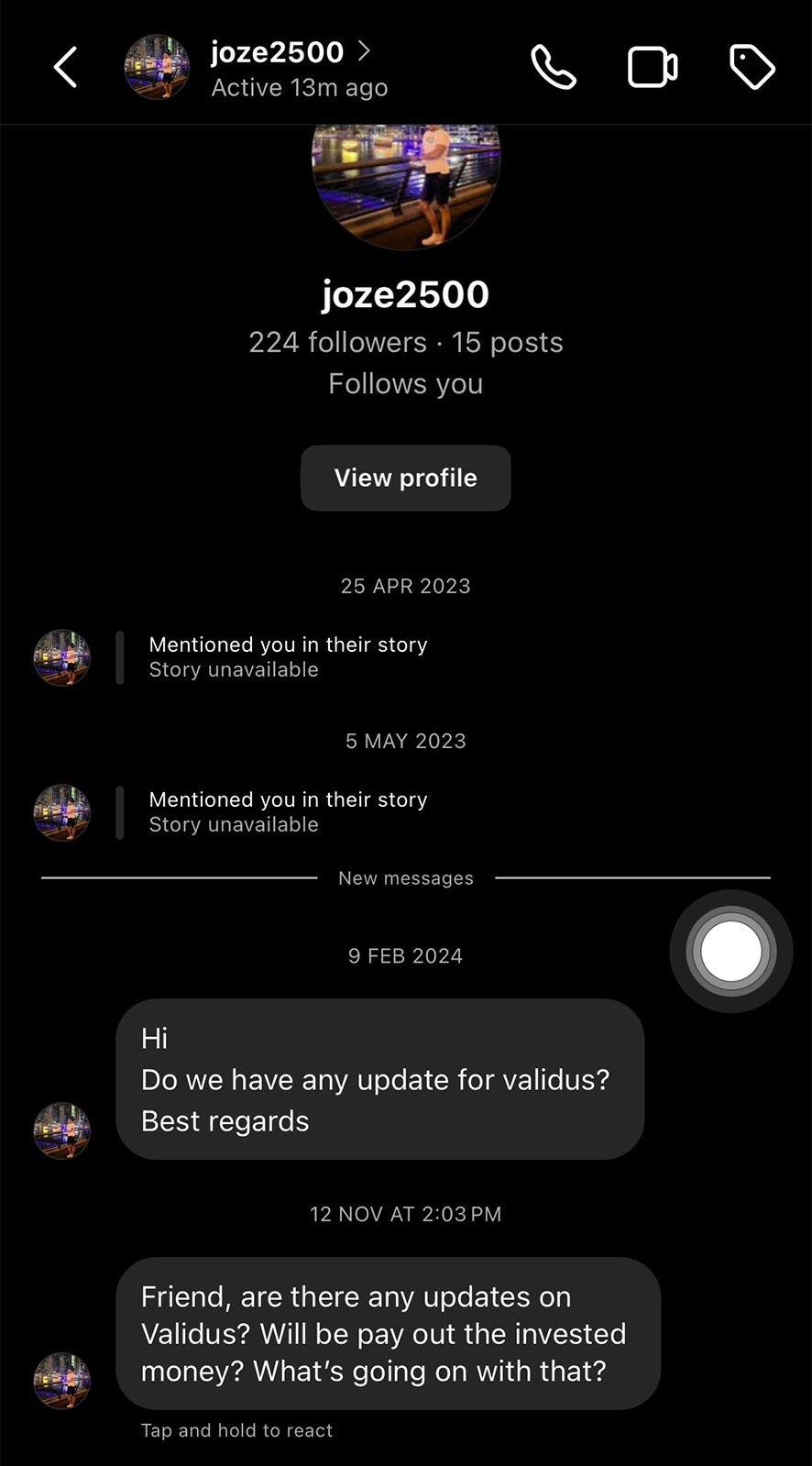Screen dimensions: 812x1466
Task: Open the label tag icon
Action: click(752, 67)
